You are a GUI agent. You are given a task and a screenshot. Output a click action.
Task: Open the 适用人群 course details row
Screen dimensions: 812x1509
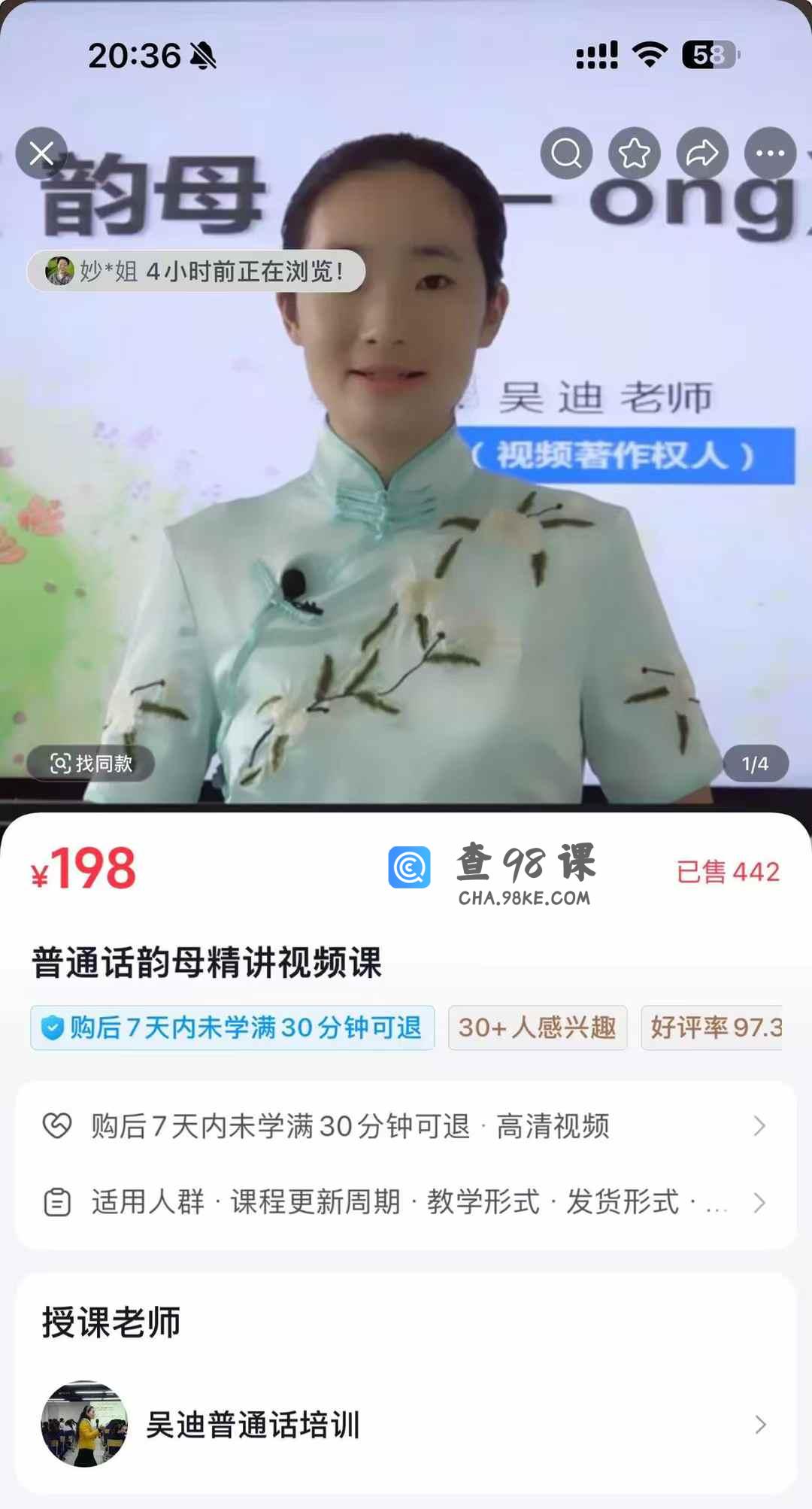(406, 1202)
